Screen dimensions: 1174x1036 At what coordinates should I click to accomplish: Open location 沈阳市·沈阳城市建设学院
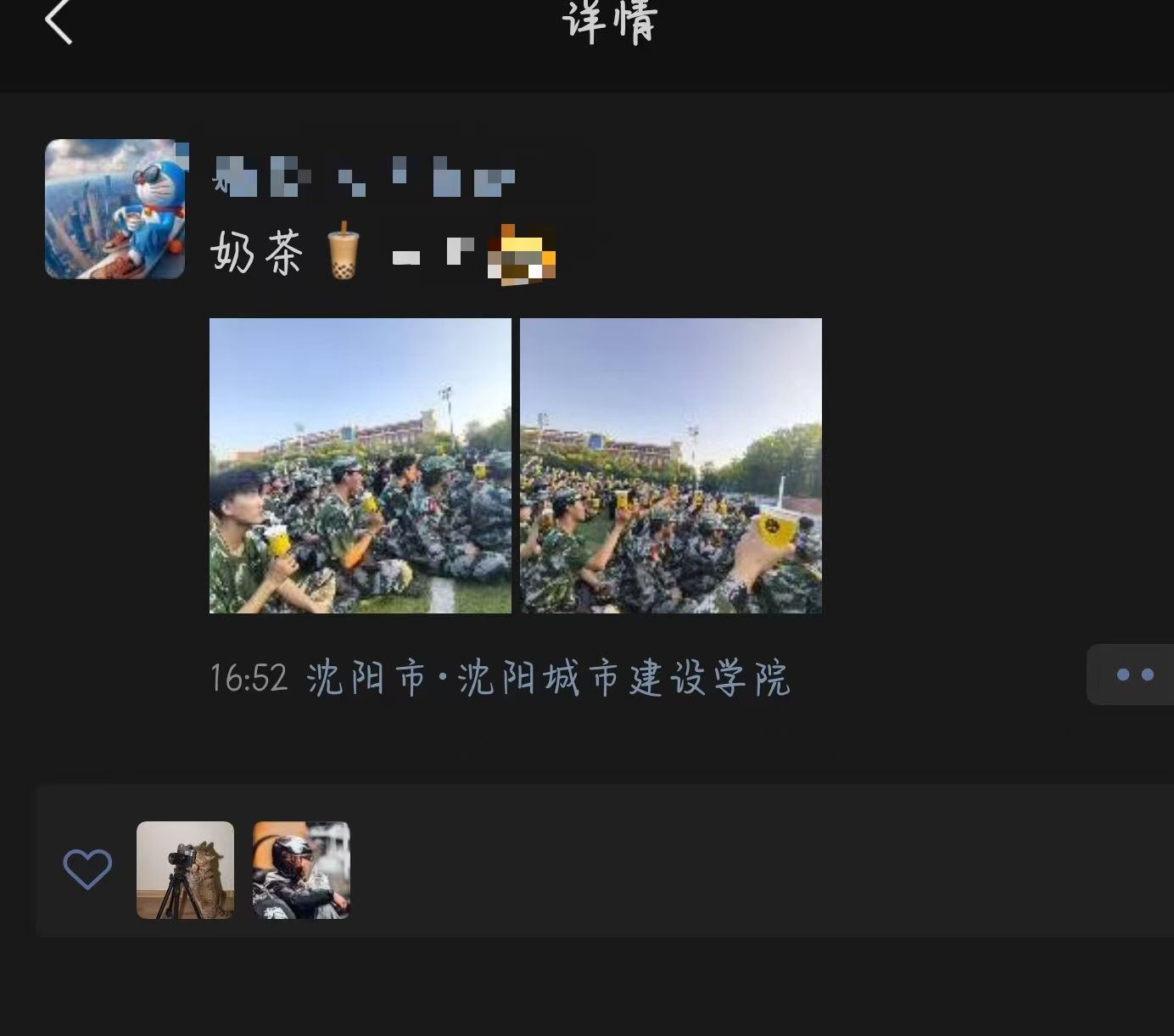tap(547, 679)
